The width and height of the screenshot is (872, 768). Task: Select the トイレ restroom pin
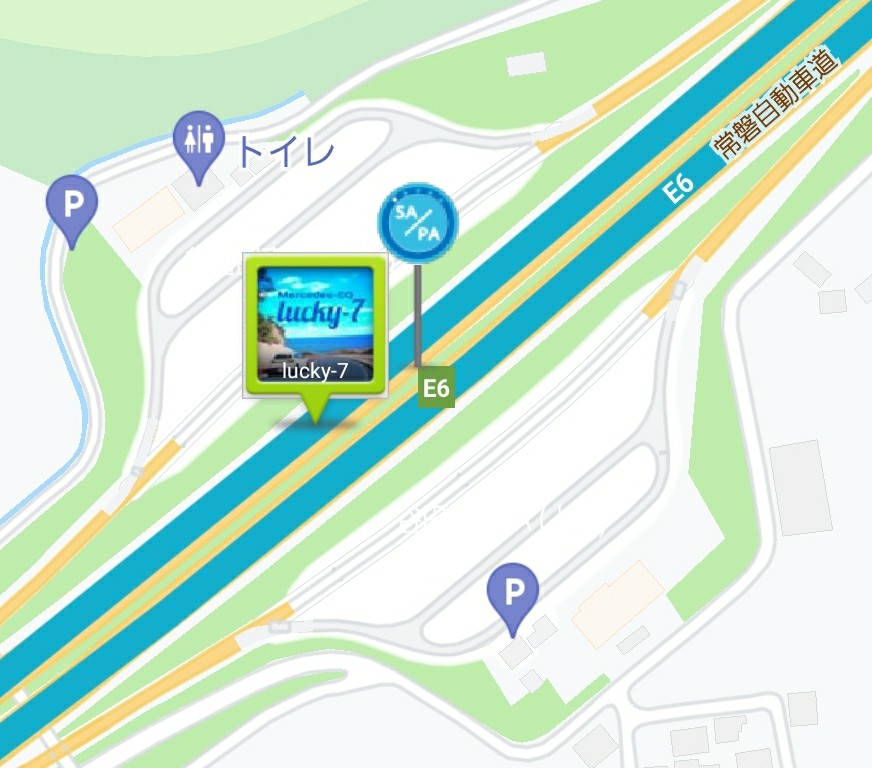click(199, 141)
